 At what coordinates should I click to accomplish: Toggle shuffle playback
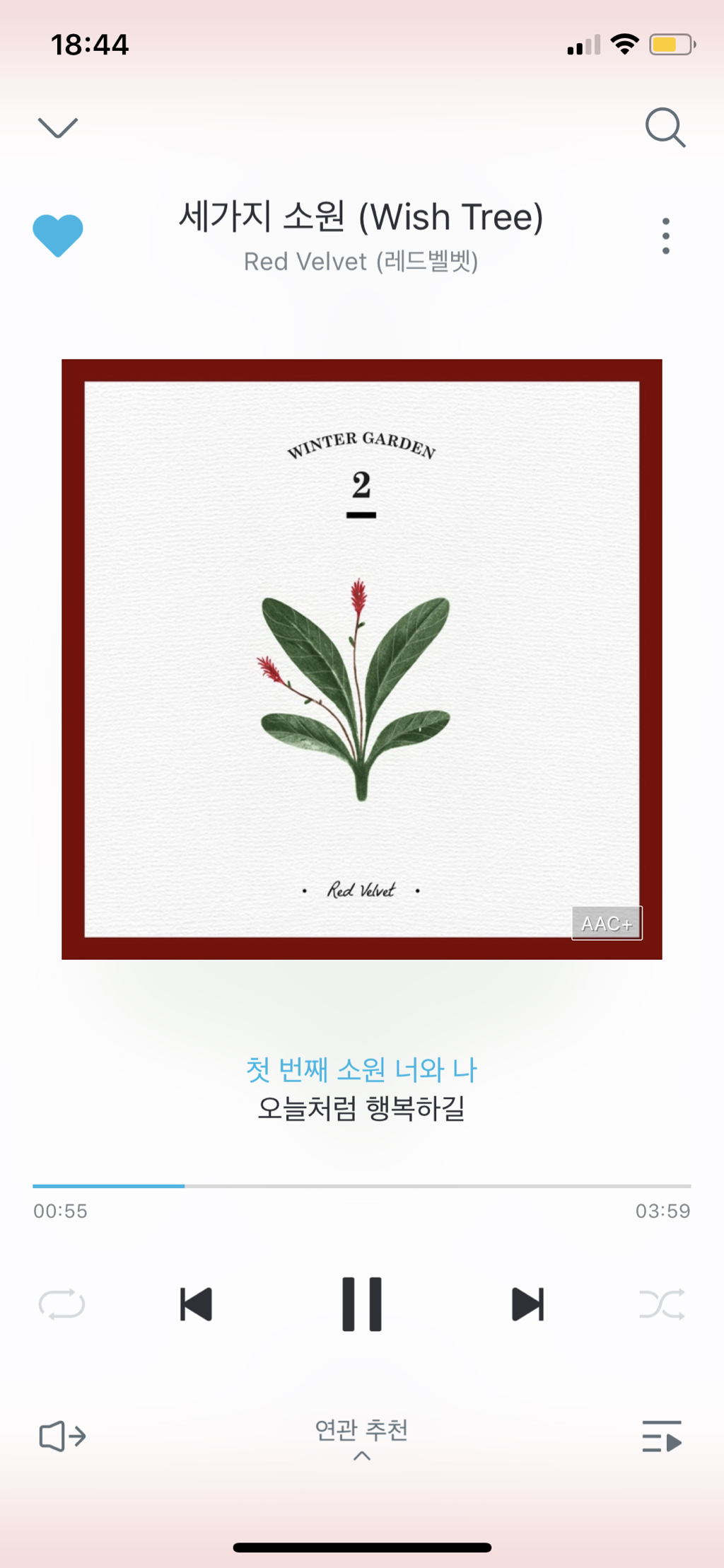662,1304
